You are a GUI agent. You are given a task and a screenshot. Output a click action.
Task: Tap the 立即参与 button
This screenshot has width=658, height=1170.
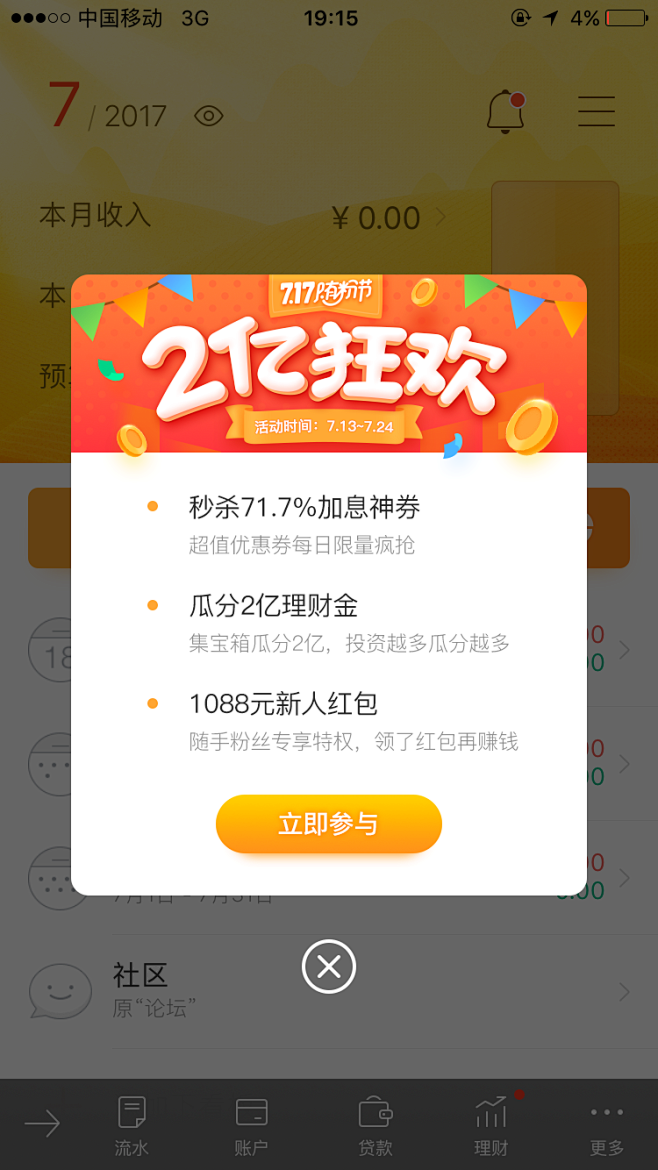(x=328, y=824)
